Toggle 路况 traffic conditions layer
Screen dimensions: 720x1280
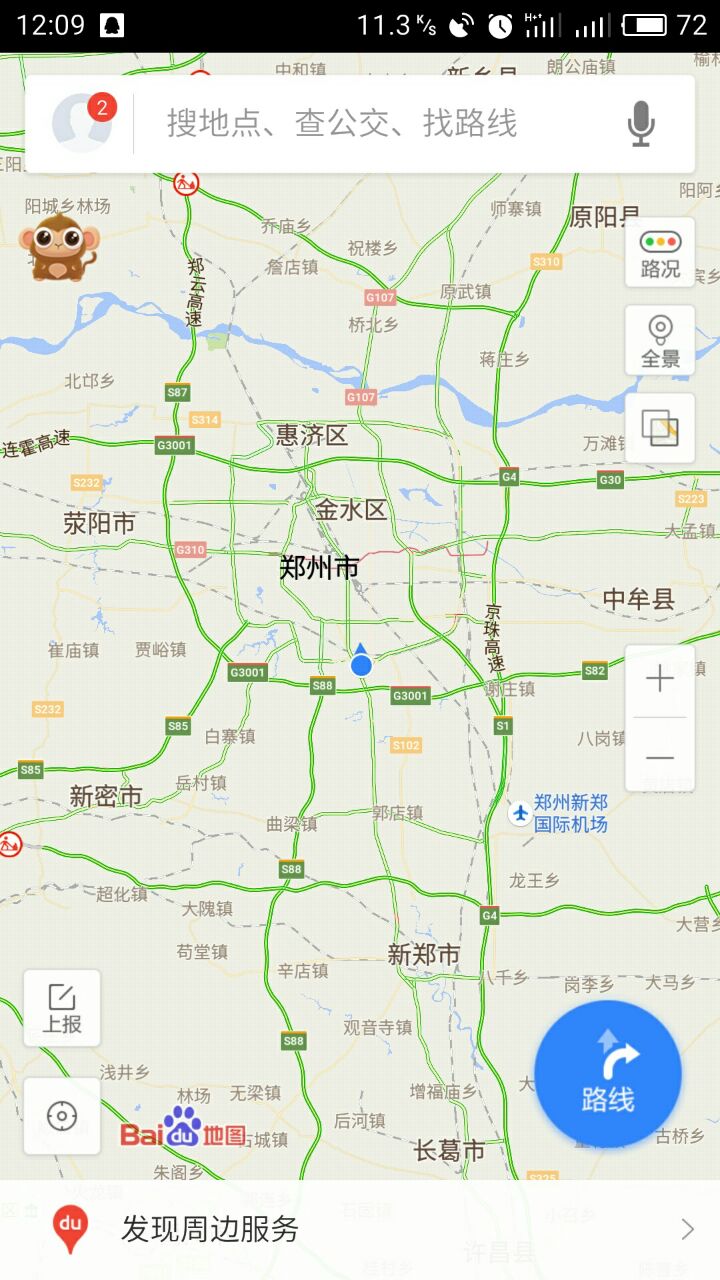(x=660, y=253)
